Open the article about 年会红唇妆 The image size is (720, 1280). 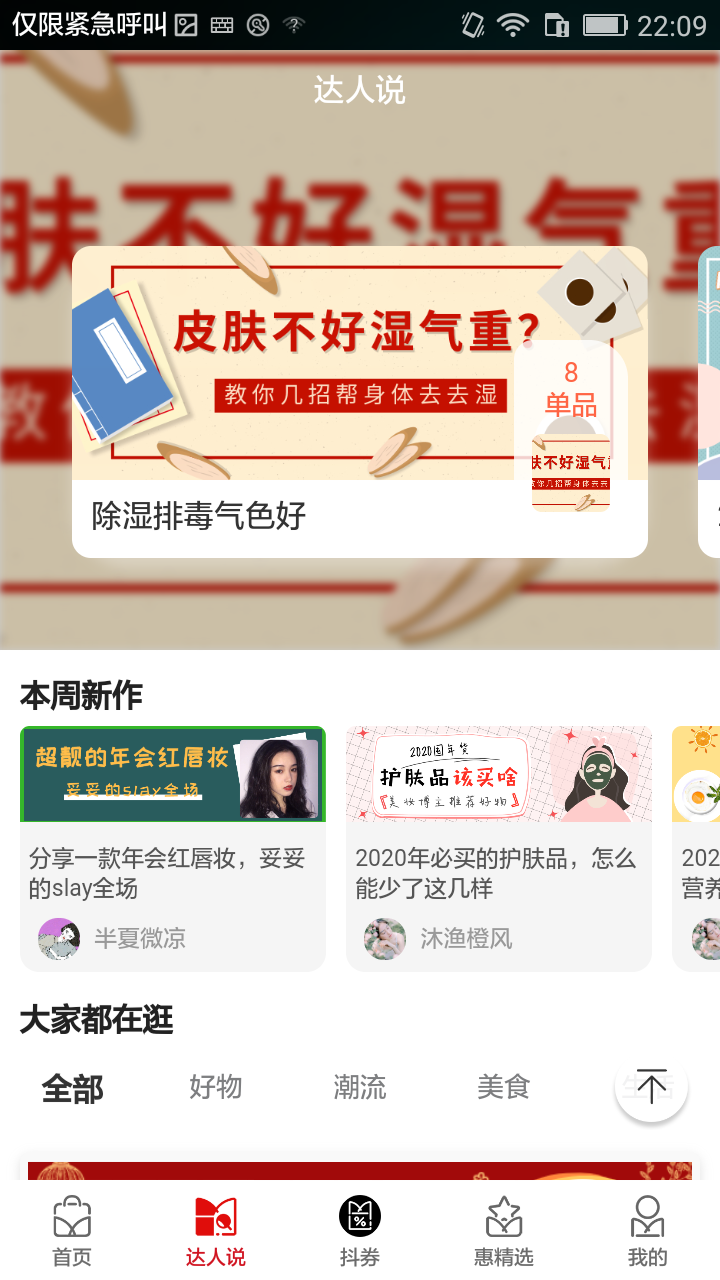pos(172,847)
